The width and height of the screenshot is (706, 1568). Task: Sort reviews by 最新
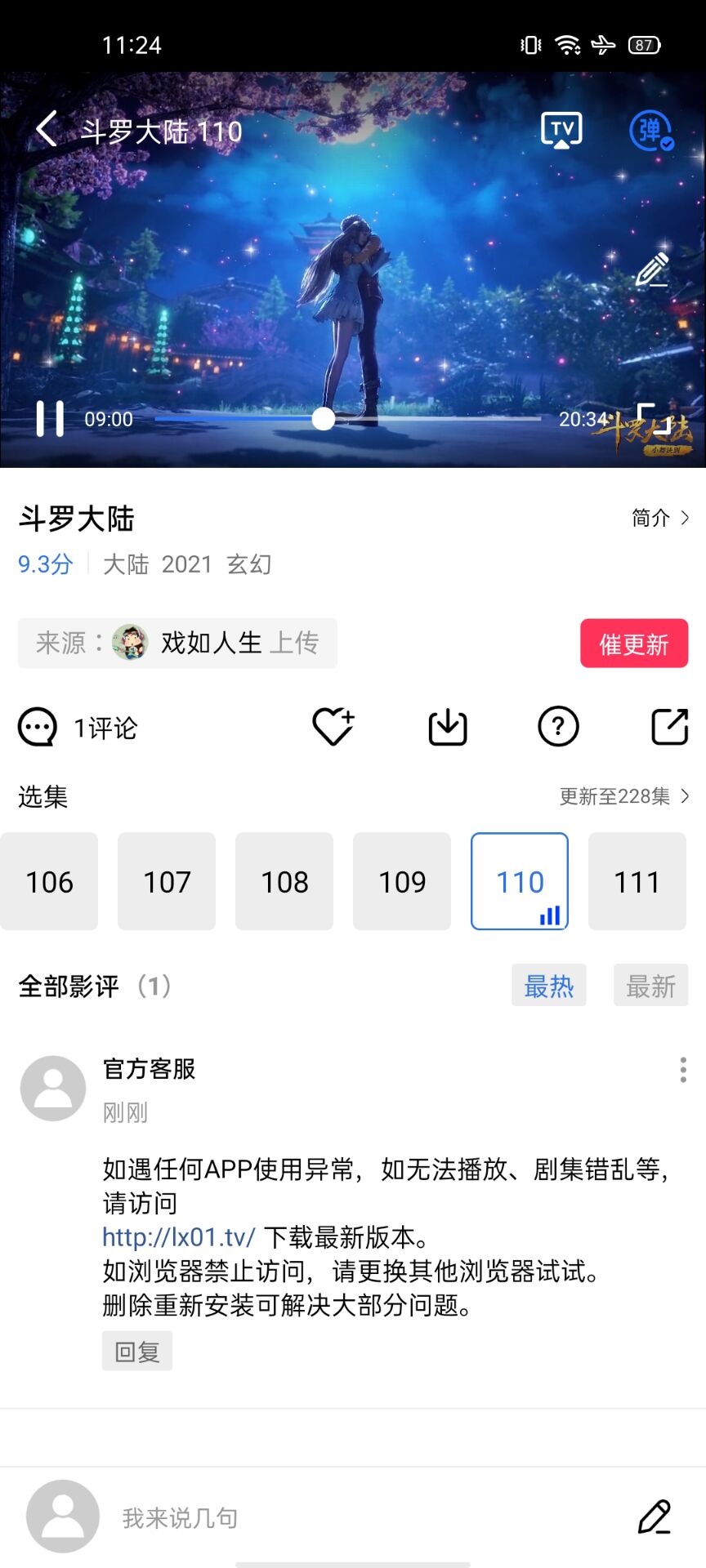point(650,986)
